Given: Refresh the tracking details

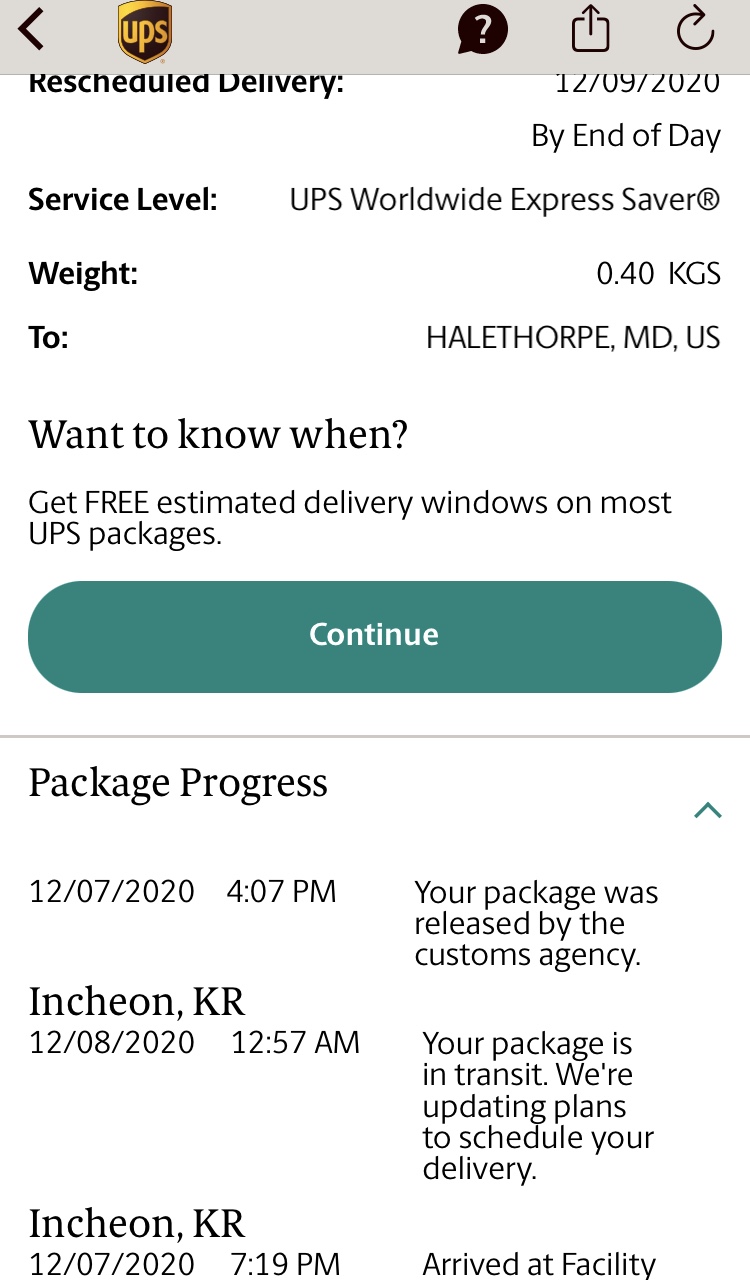Looking at the screenshot, I should point(695,29).
